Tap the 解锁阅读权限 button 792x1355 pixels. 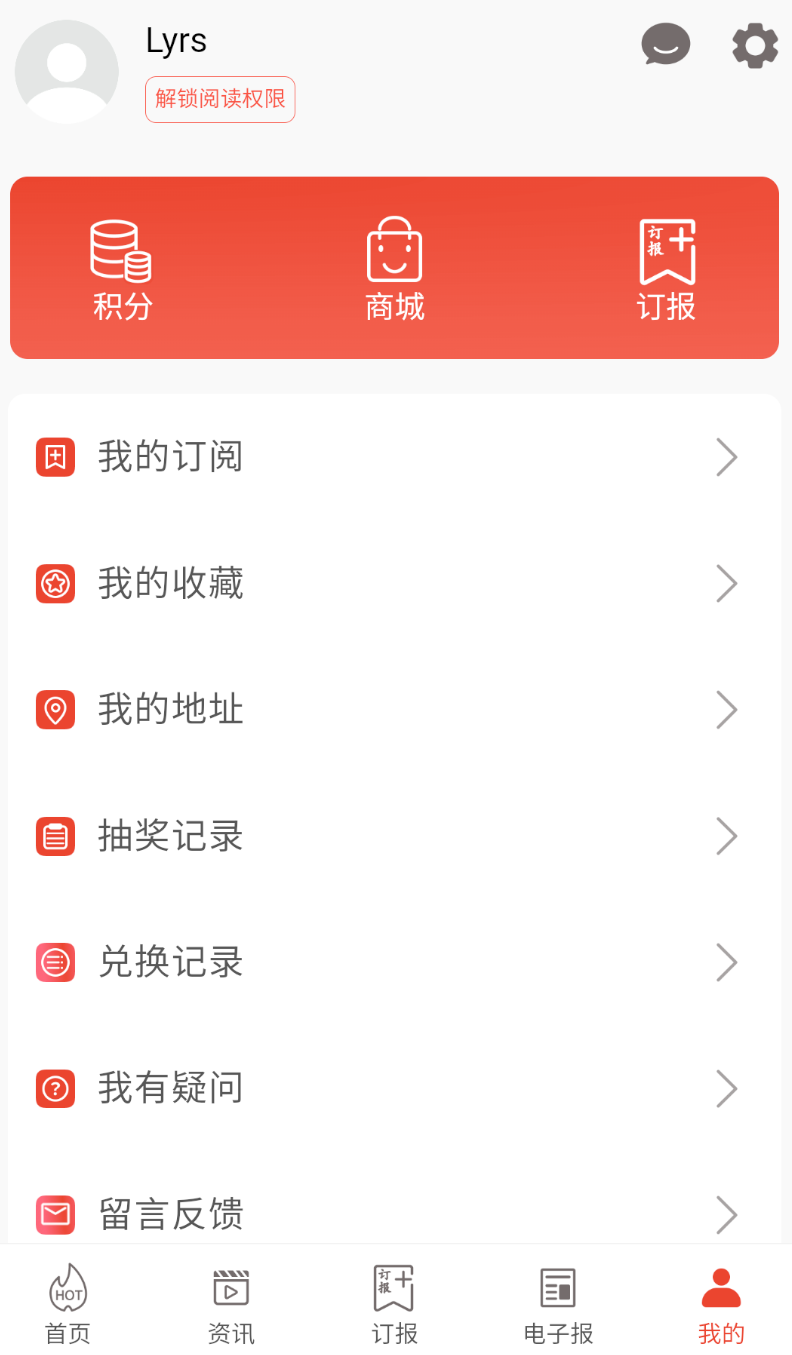click(x=220, y=100)
